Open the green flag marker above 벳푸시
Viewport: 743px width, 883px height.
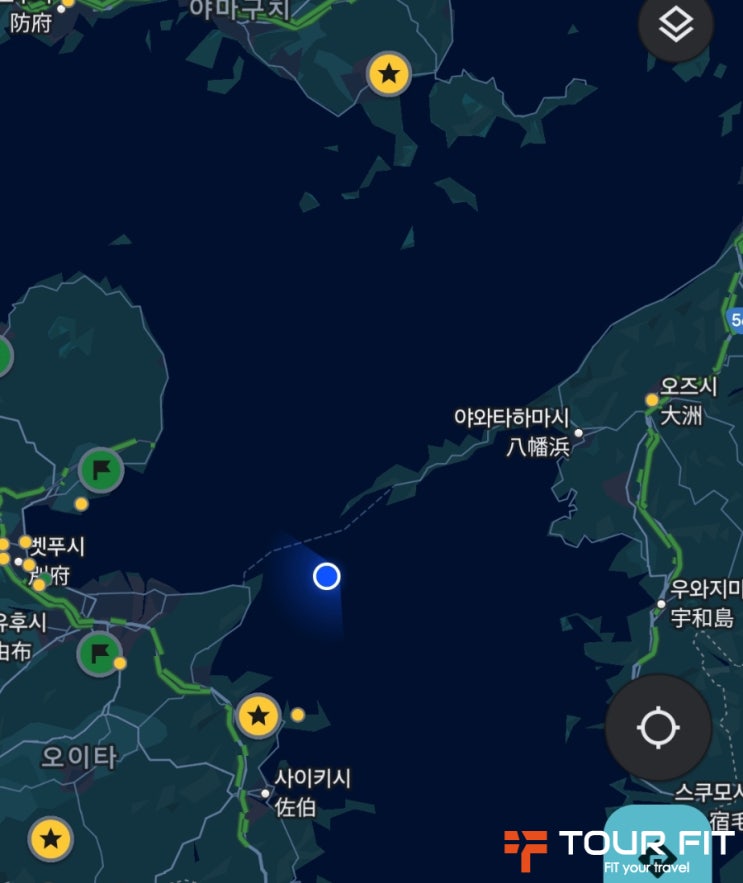pos(101,470)
